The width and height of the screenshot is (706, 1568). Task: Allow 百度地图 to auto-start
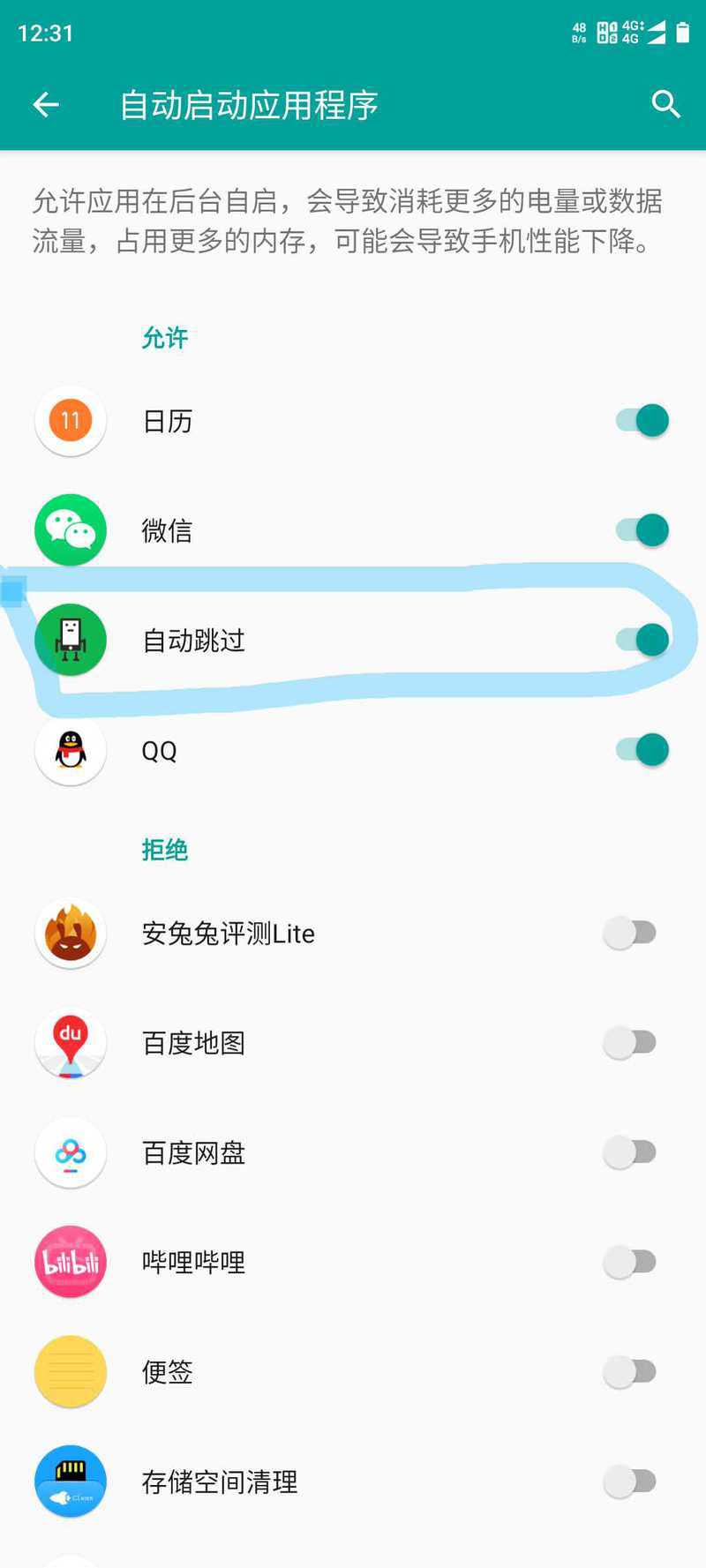(x=630, y=1043)
